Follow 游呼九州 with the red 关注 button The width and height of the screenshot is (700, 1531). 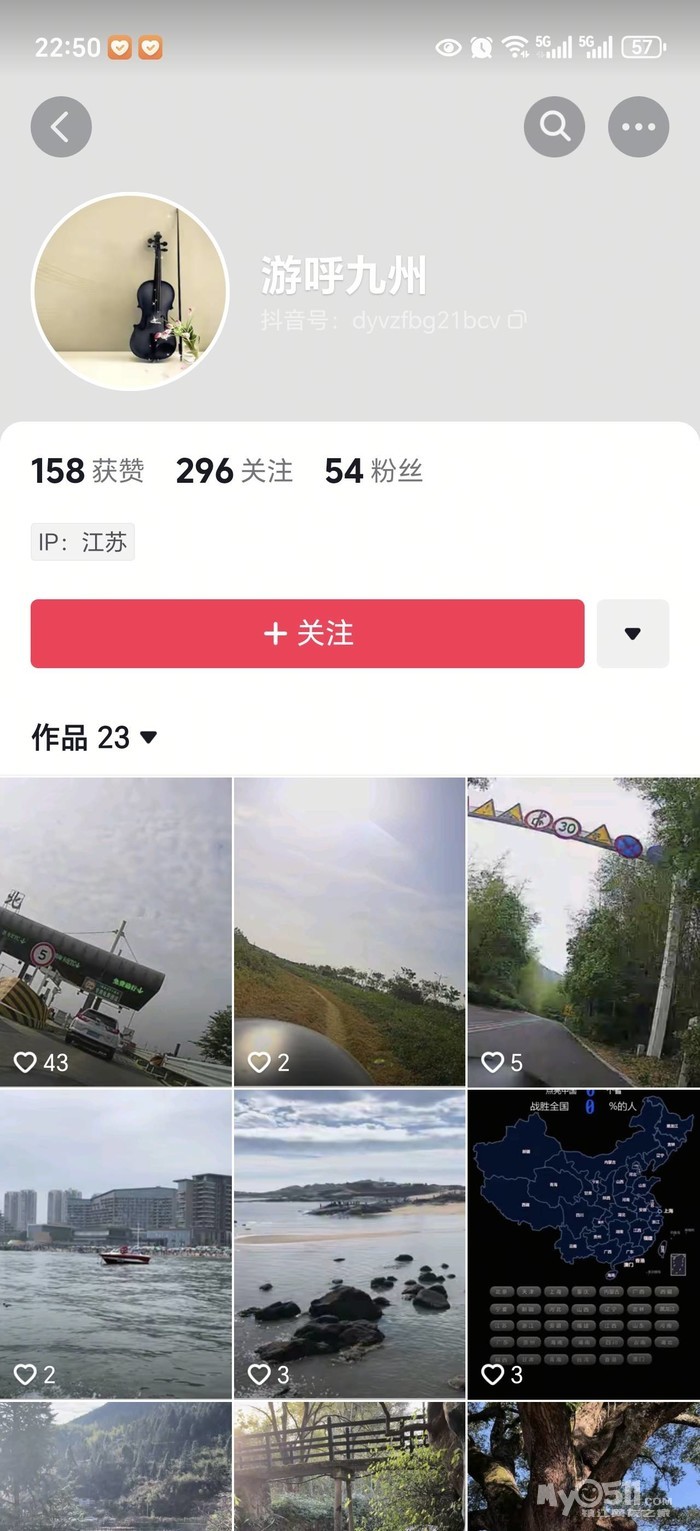[x=307, y=633]
